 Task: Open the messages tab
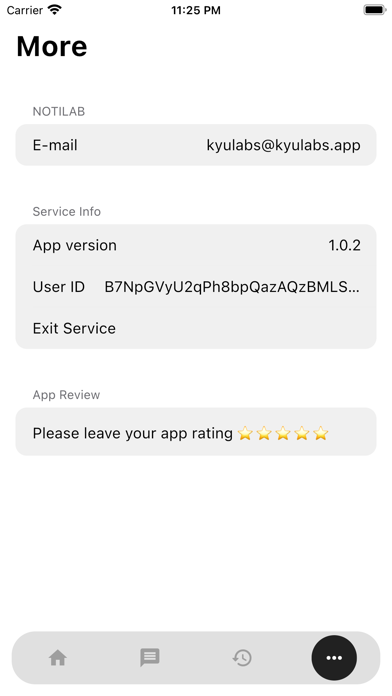coord(150,657)
